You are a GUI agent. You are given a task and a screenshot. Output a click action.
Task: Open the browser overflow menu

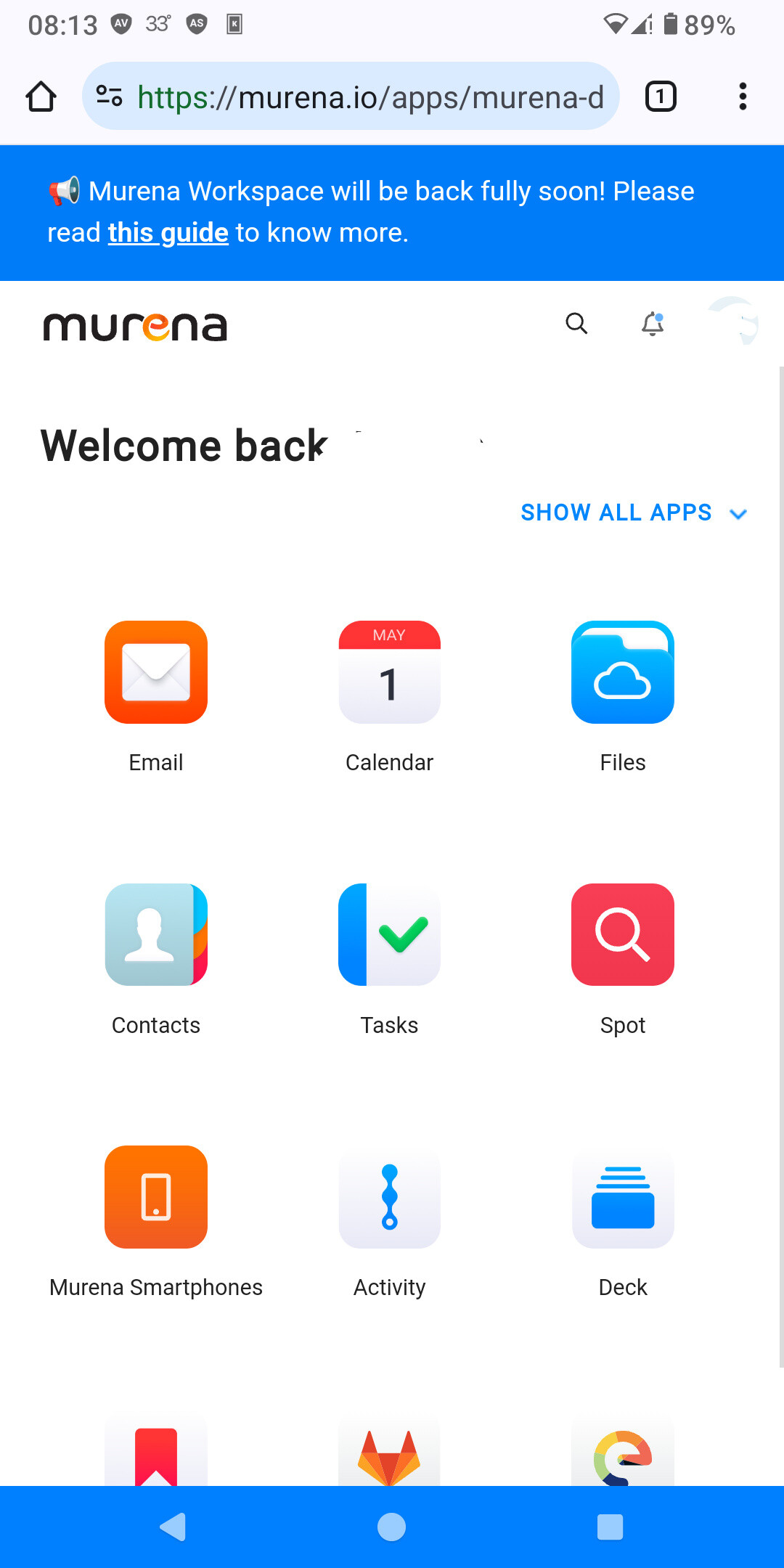click(742, 97)
